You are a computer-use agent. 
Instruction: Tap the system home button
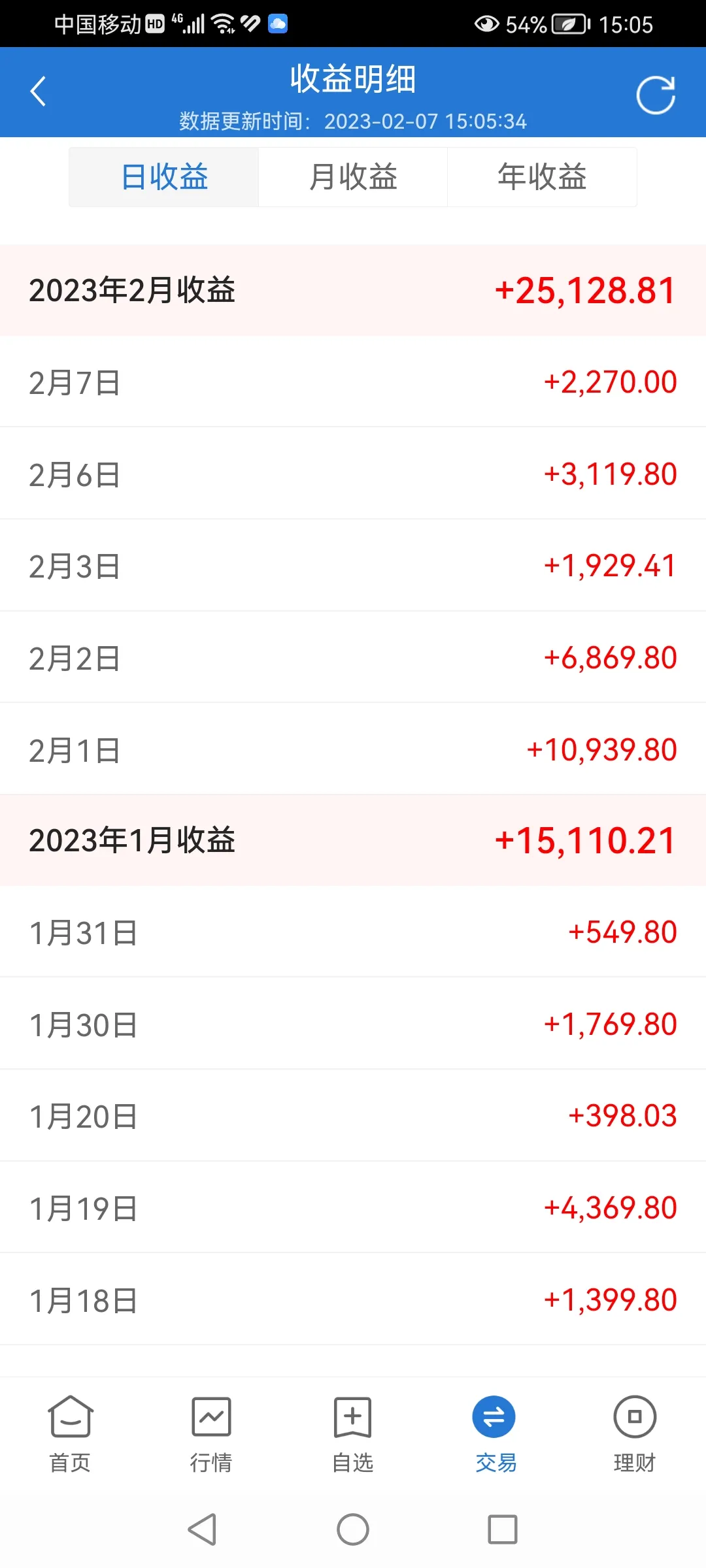353,1529
